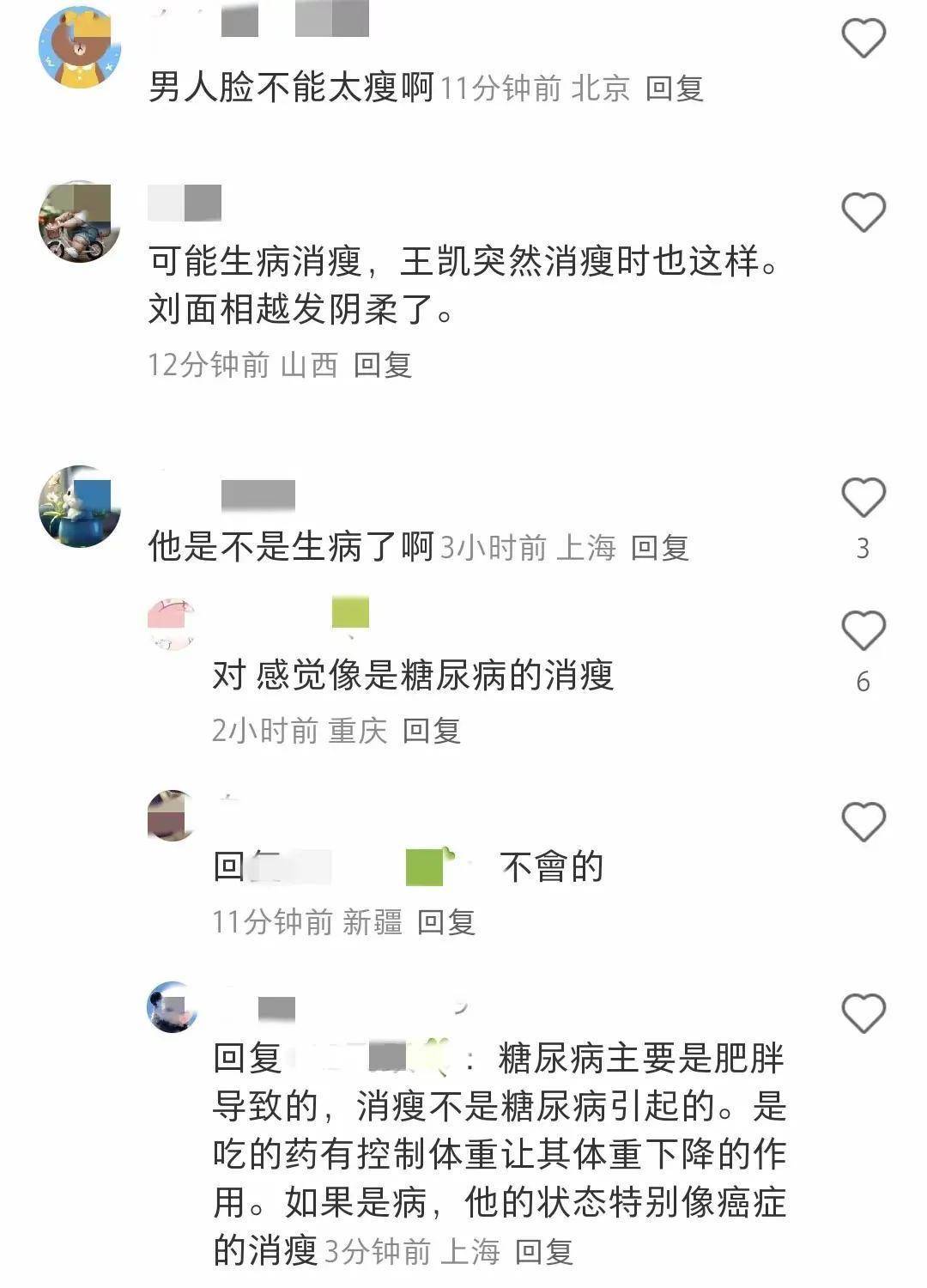Like the comment about 王凯突然消瘦

[x=863, y=212]
